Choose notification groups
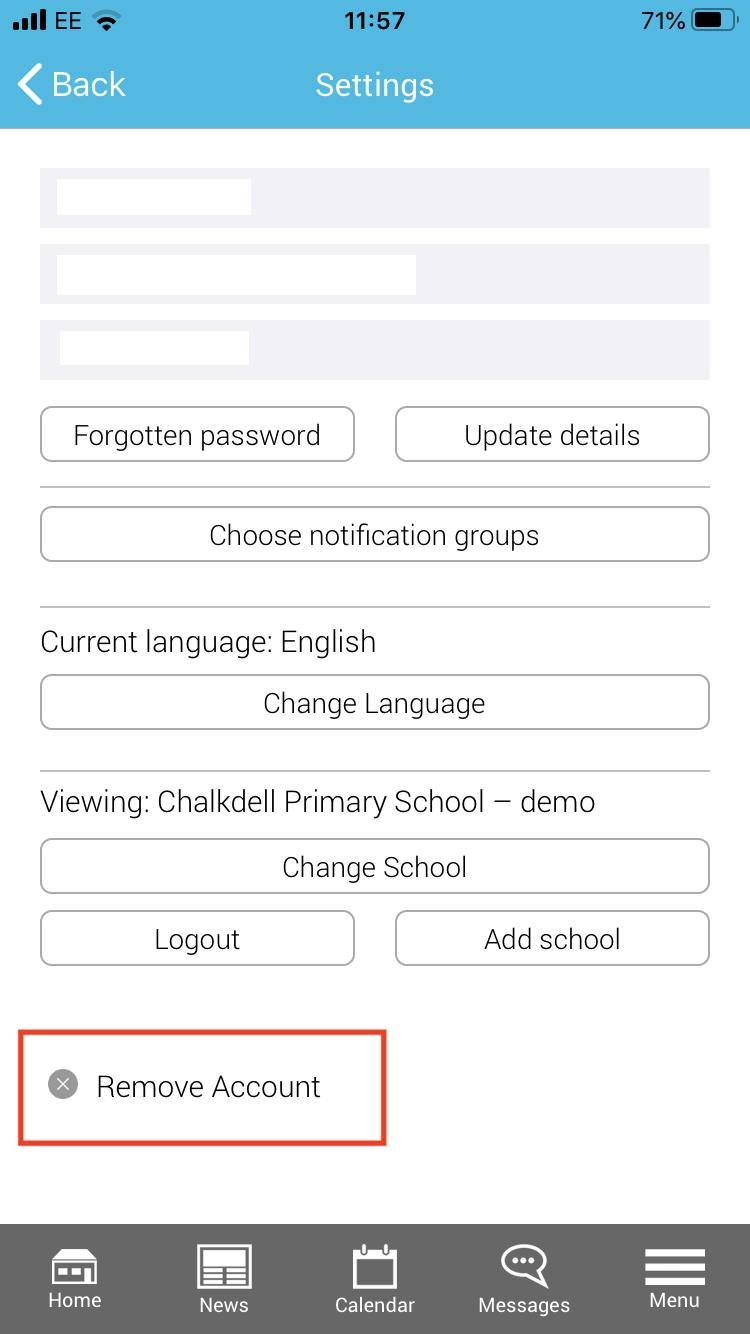The image size is (750, 1334). [x=374, y=535]
